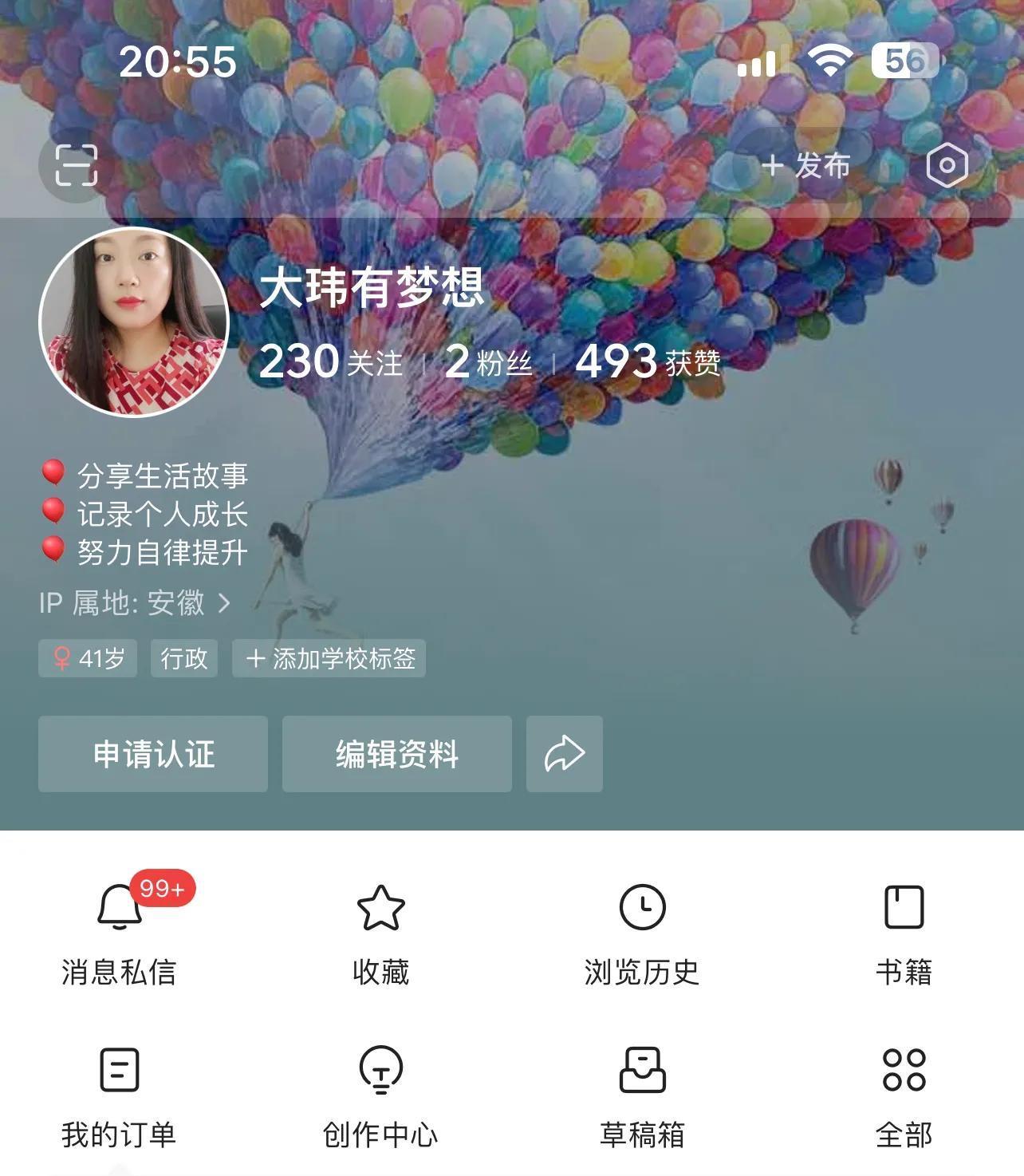The width and height of the screenshot is (1024, 1176).
Task: Open 收藏 favorites
Action: coord(380,933)
